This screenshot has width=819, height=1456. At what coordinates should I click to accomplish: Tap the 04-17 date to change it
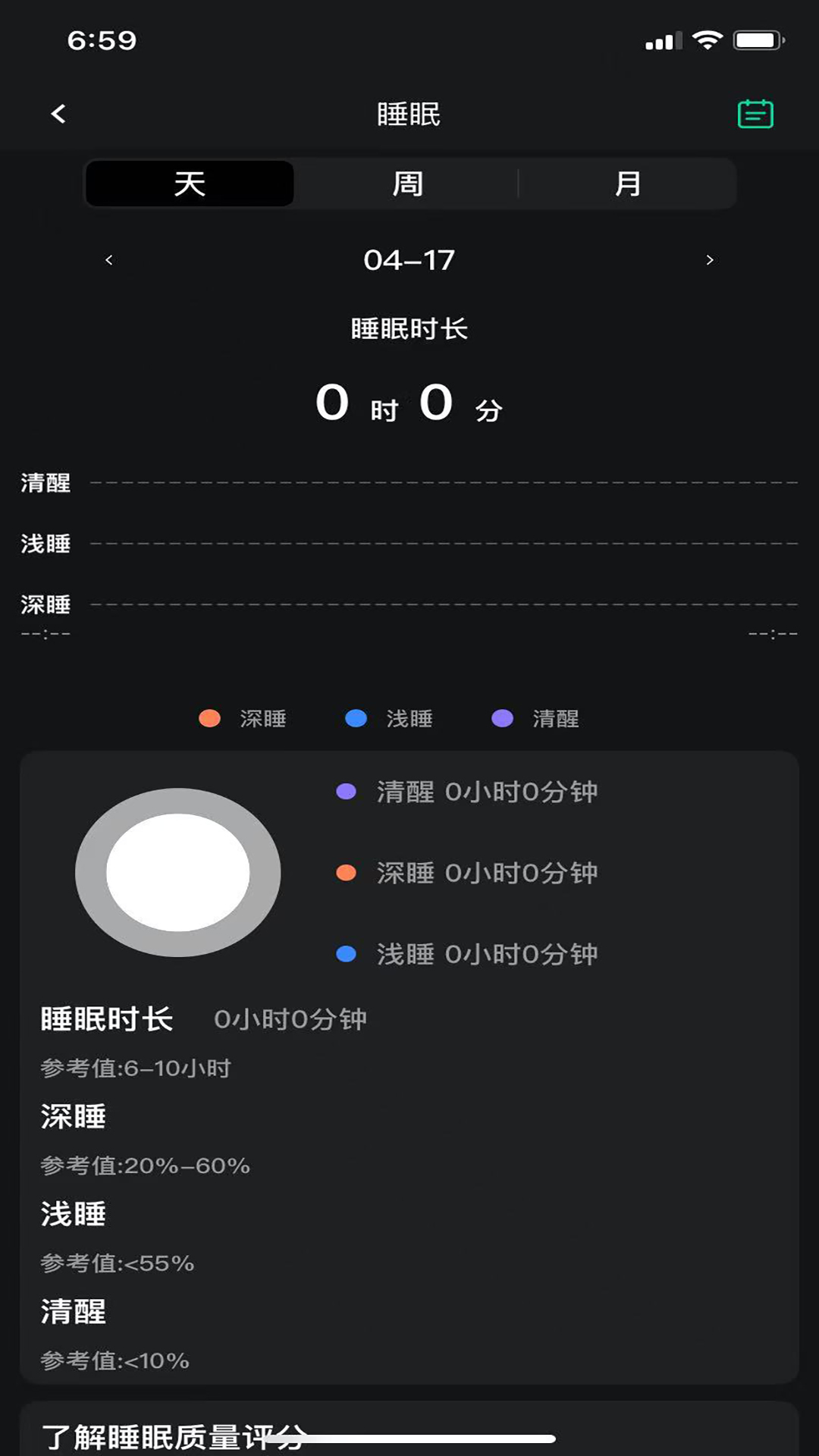[409, 259]
